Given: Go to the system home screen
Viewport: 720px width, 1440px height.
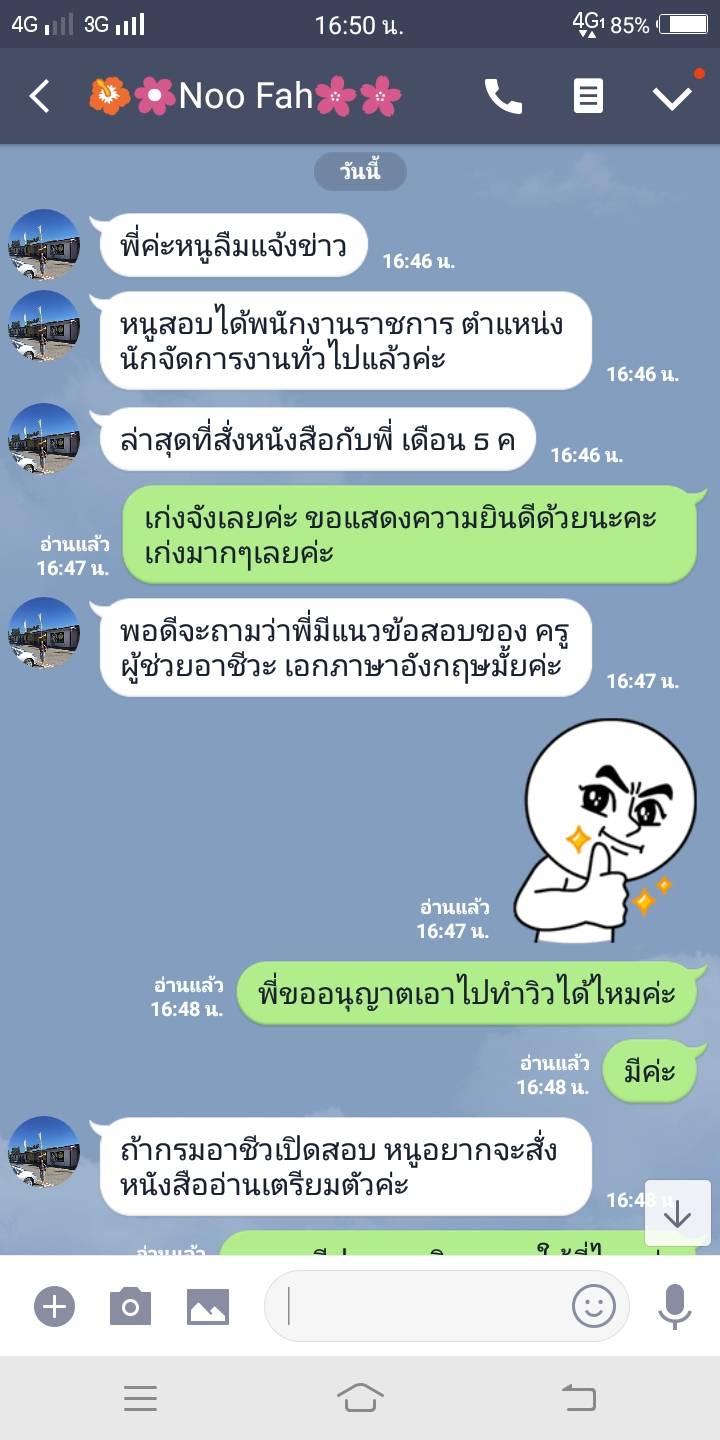Looking at the screenshot, I should (360, 1398).
